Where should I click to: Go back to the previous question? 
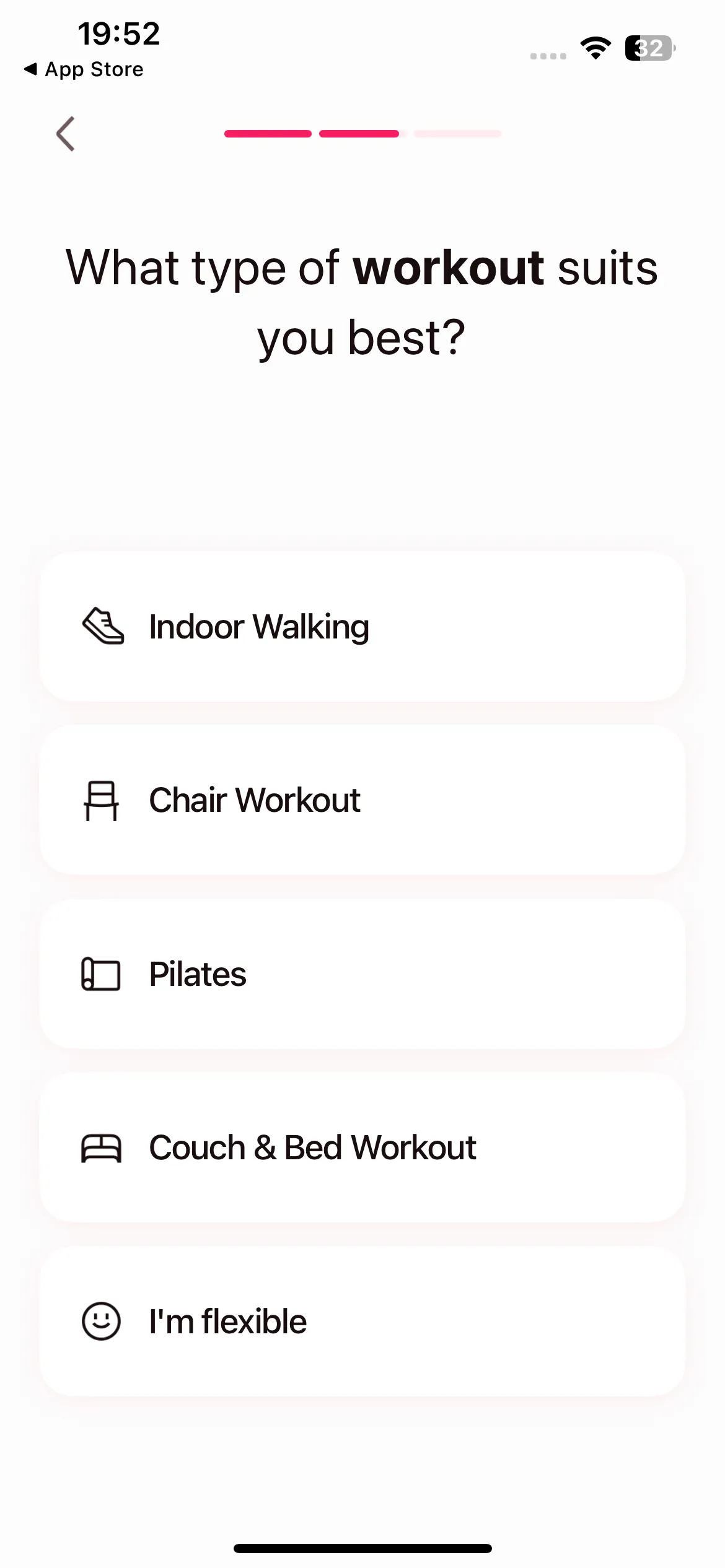(x=66, y=134)
